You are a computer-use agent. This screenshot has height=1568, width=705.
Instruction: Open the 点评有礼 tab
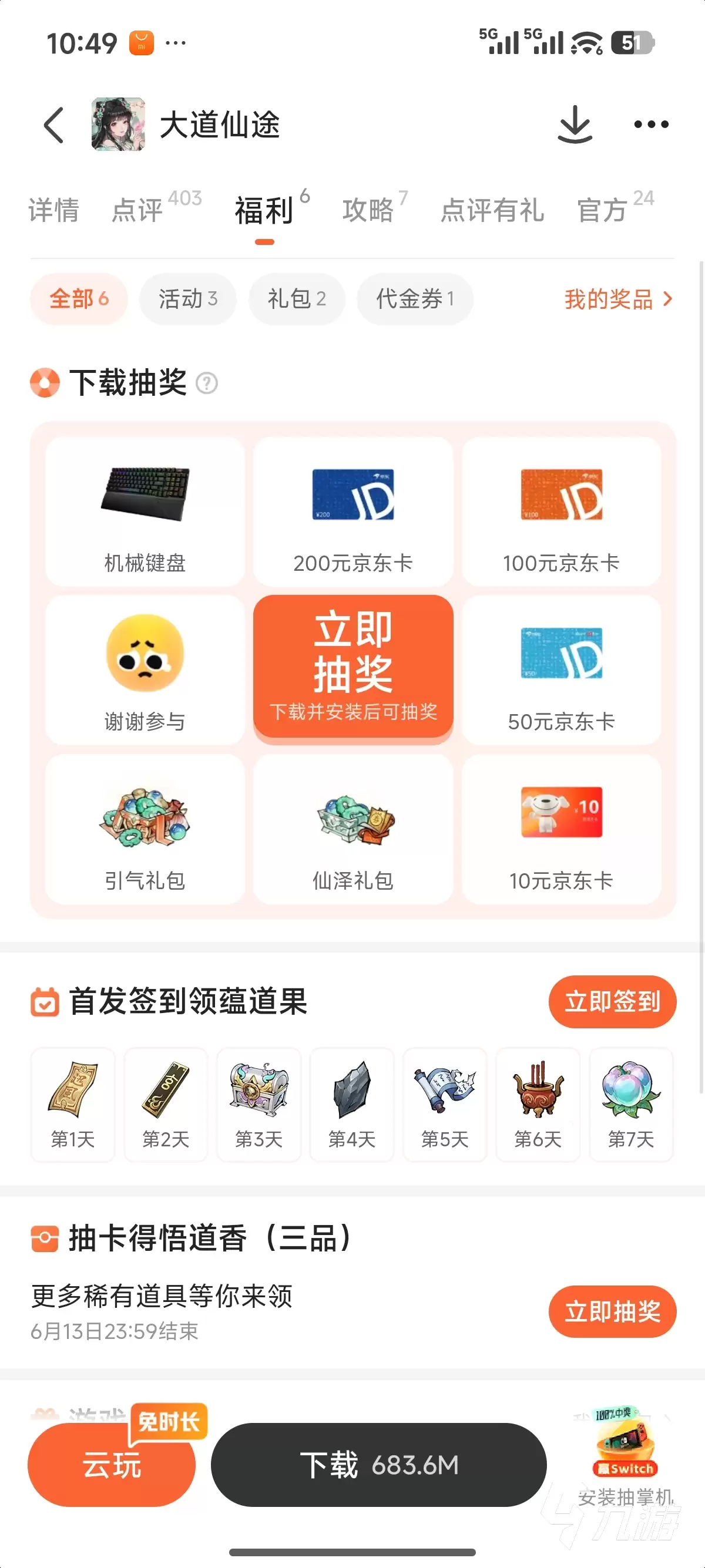(x=492, y=210)
